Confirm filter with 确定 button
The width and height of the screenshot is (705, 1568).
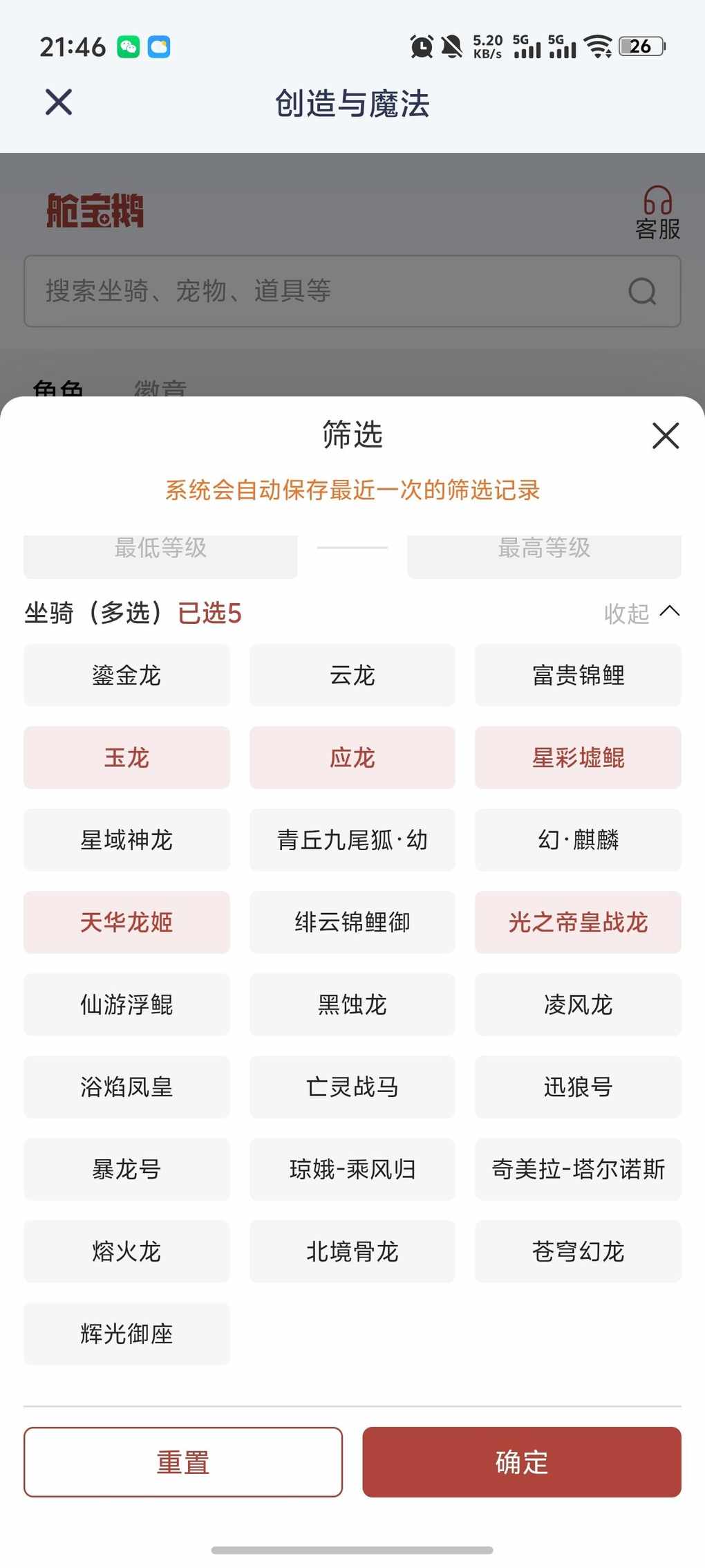tap(522, 1462)
